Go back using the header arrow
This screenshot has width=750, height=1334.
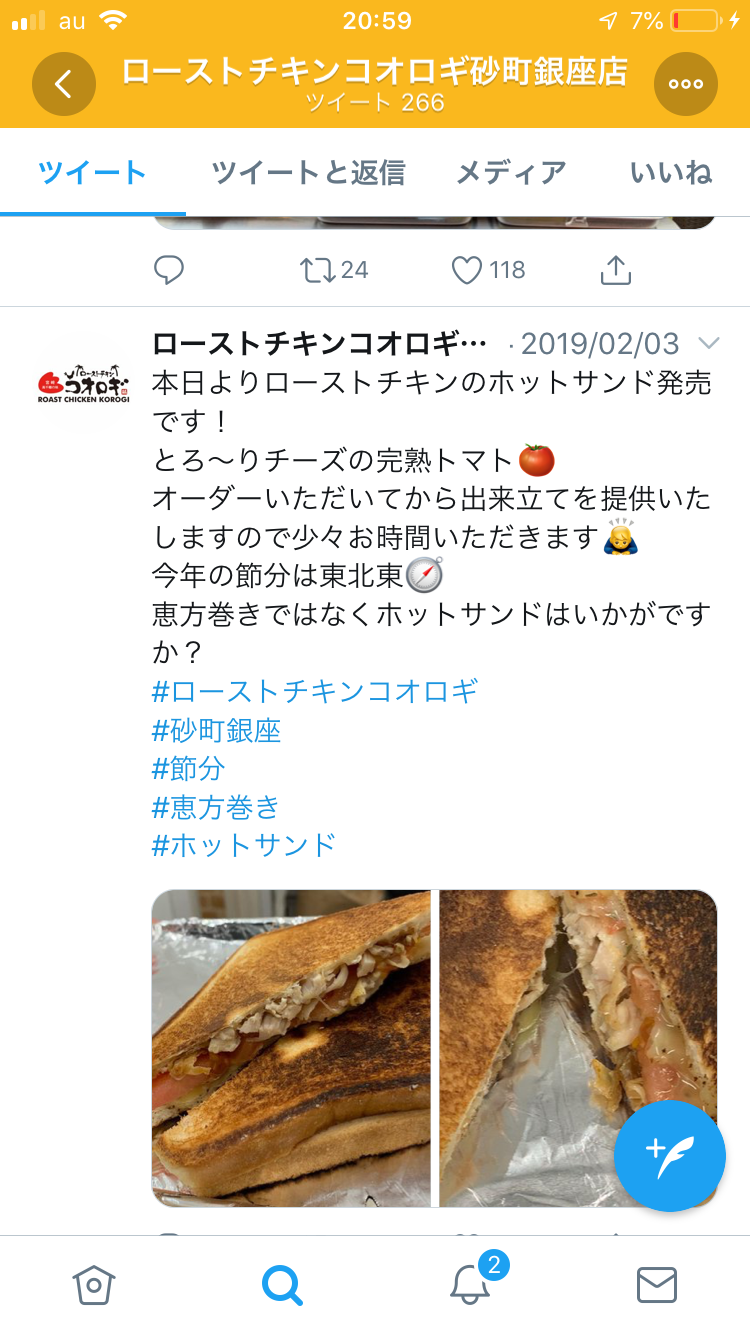63,84
